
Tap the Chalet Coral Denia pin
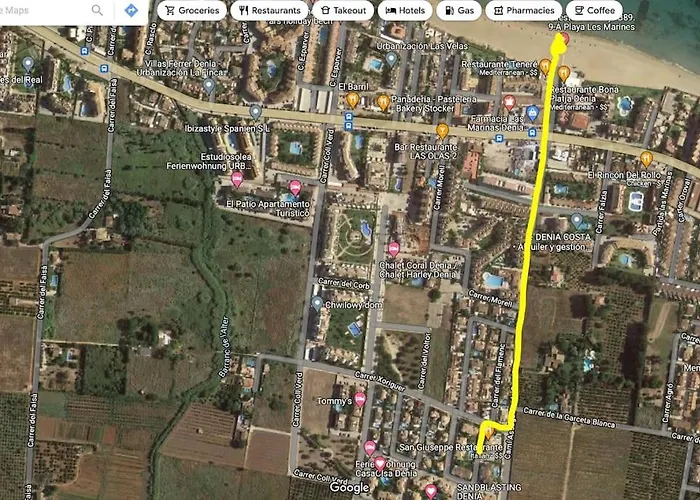point(394,249)
